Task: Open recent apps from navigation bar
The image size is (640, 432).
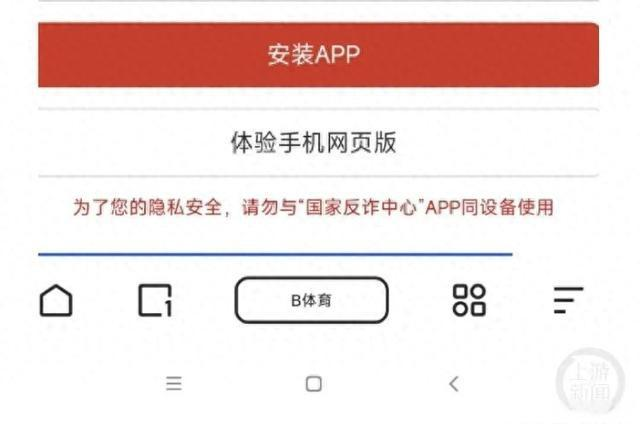Action: (174, 383)
